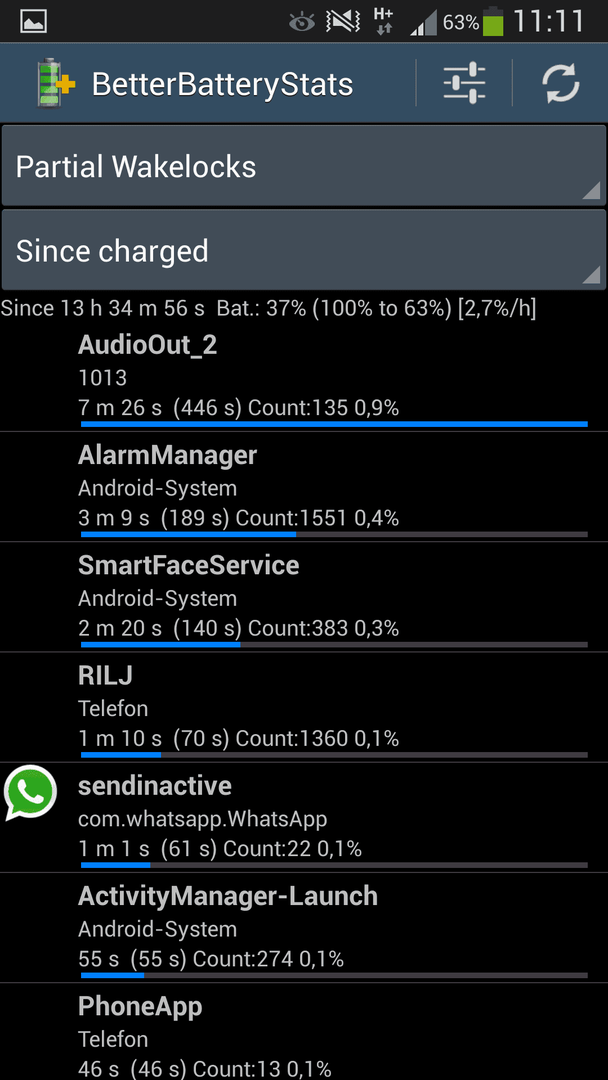The width and height of the screenshot is (608, 1080).
Task: Open the Partial Wakelocks dropdown
Action: tap(304, 166)
